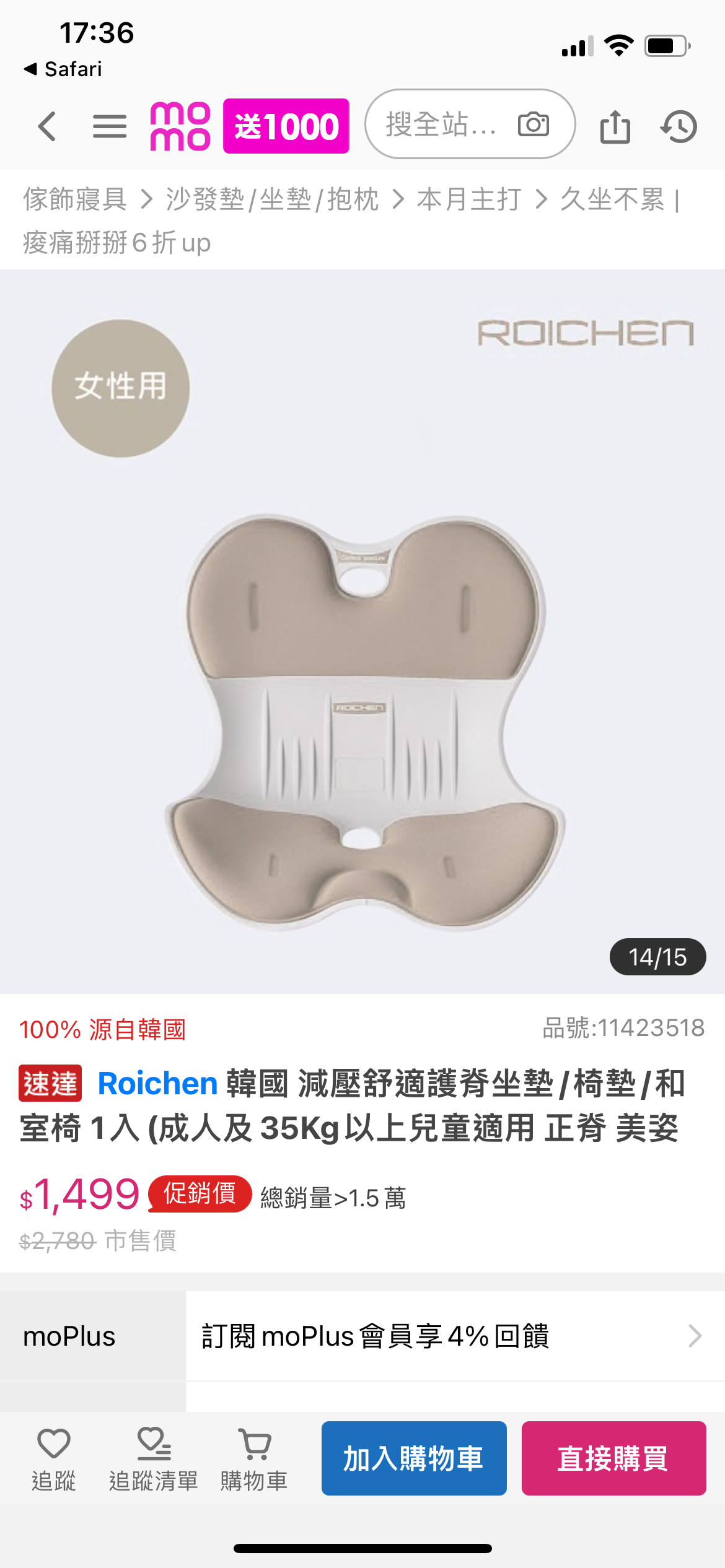Open the hamburger menu
Viewport: 725px width, 1568px height.
[x=109, y=126]
